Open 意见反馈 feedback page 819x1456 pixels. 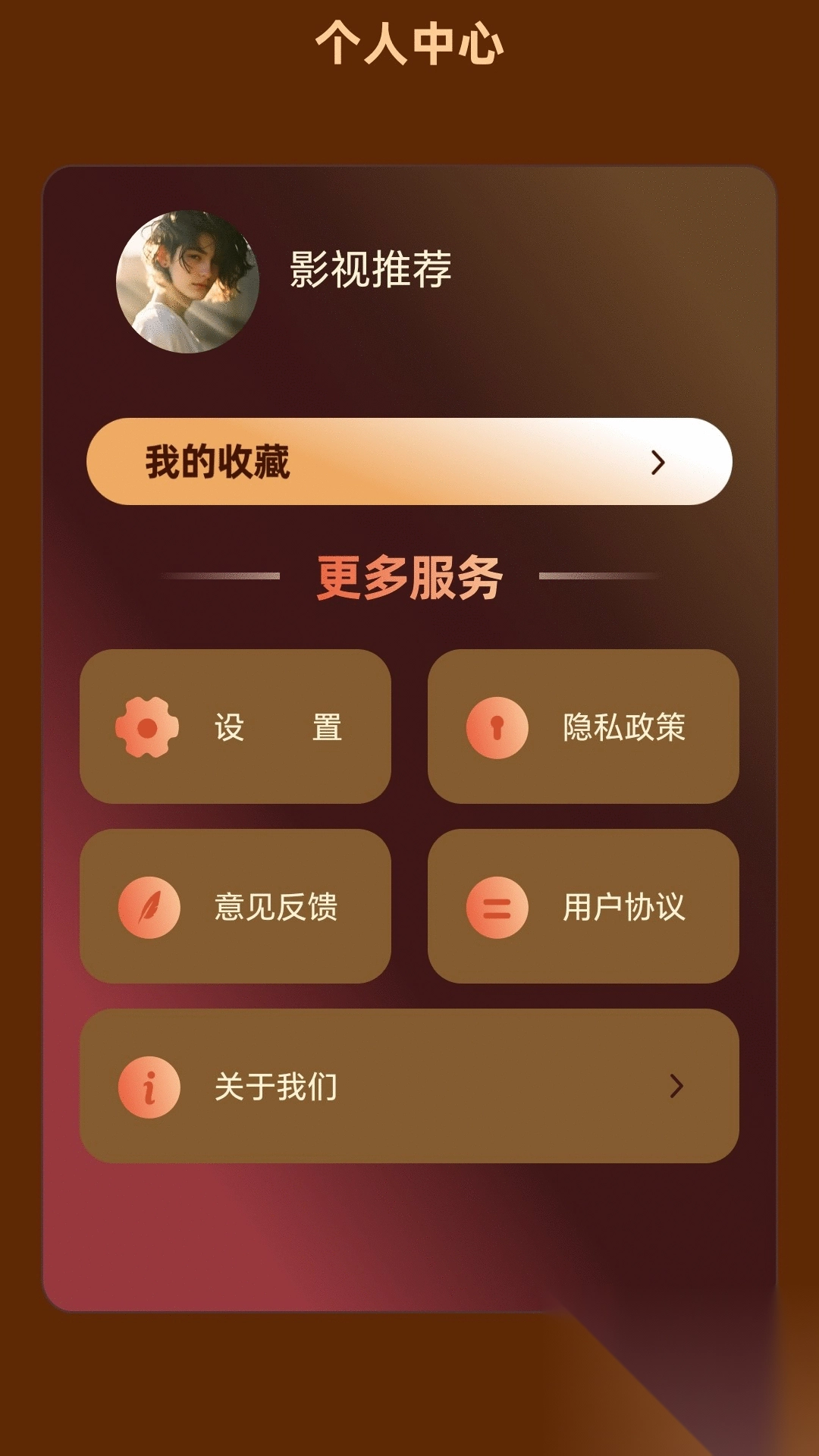click(x=235, y=906)
